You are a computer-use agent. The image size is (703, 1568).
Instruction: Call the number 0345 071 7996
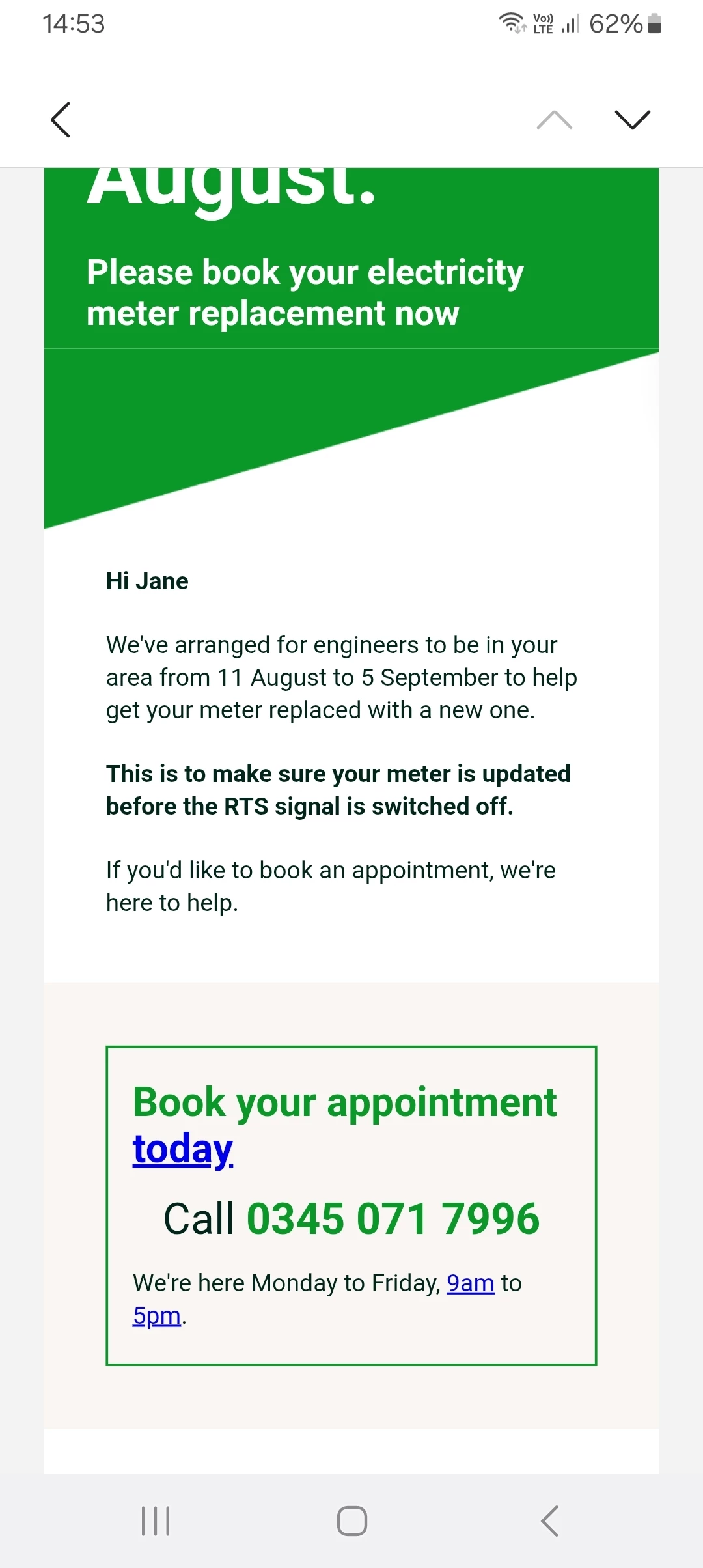tap(393, 1218)
